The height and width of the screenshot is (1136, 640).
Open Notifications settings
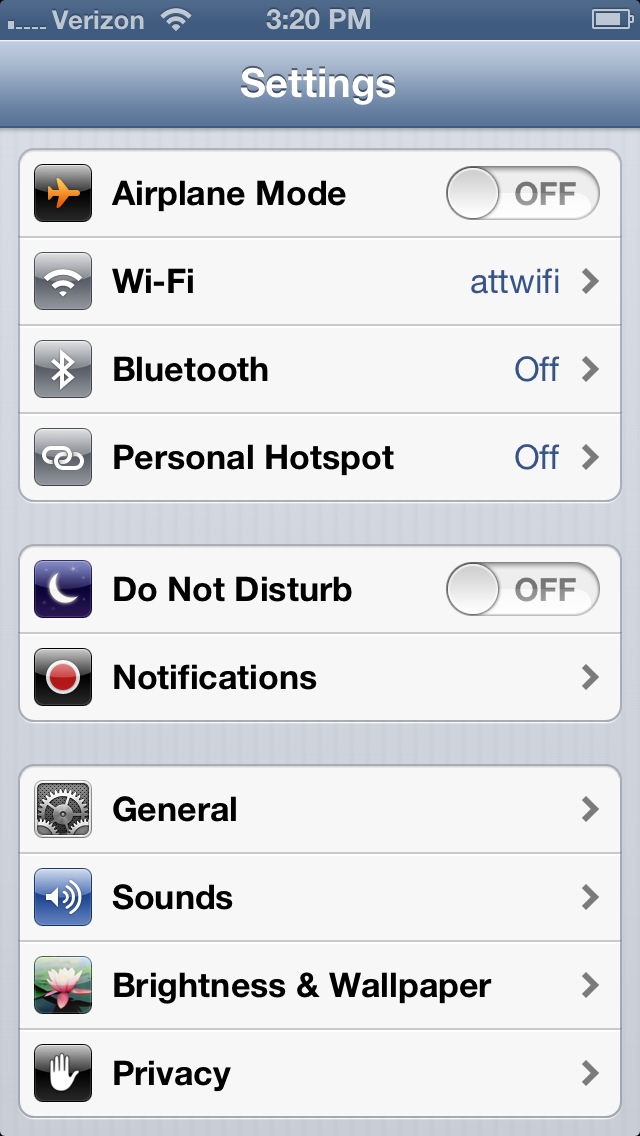[x=320, y=678]
